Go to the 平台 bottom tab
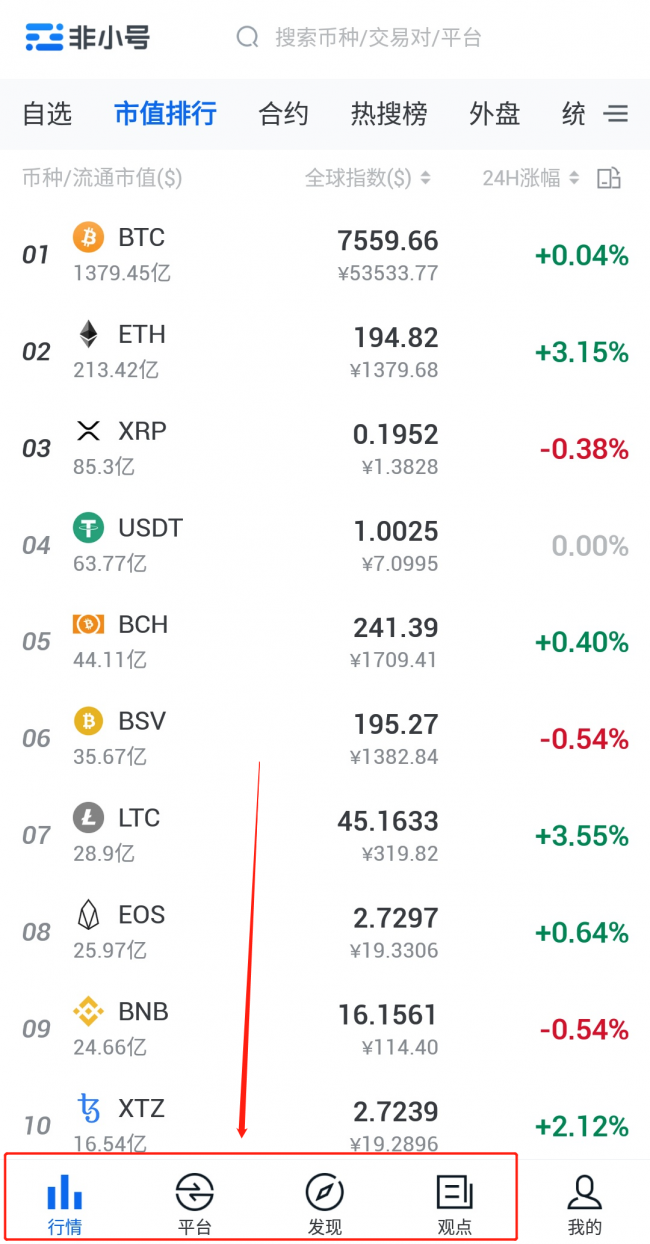 [x=195, y=1204]
